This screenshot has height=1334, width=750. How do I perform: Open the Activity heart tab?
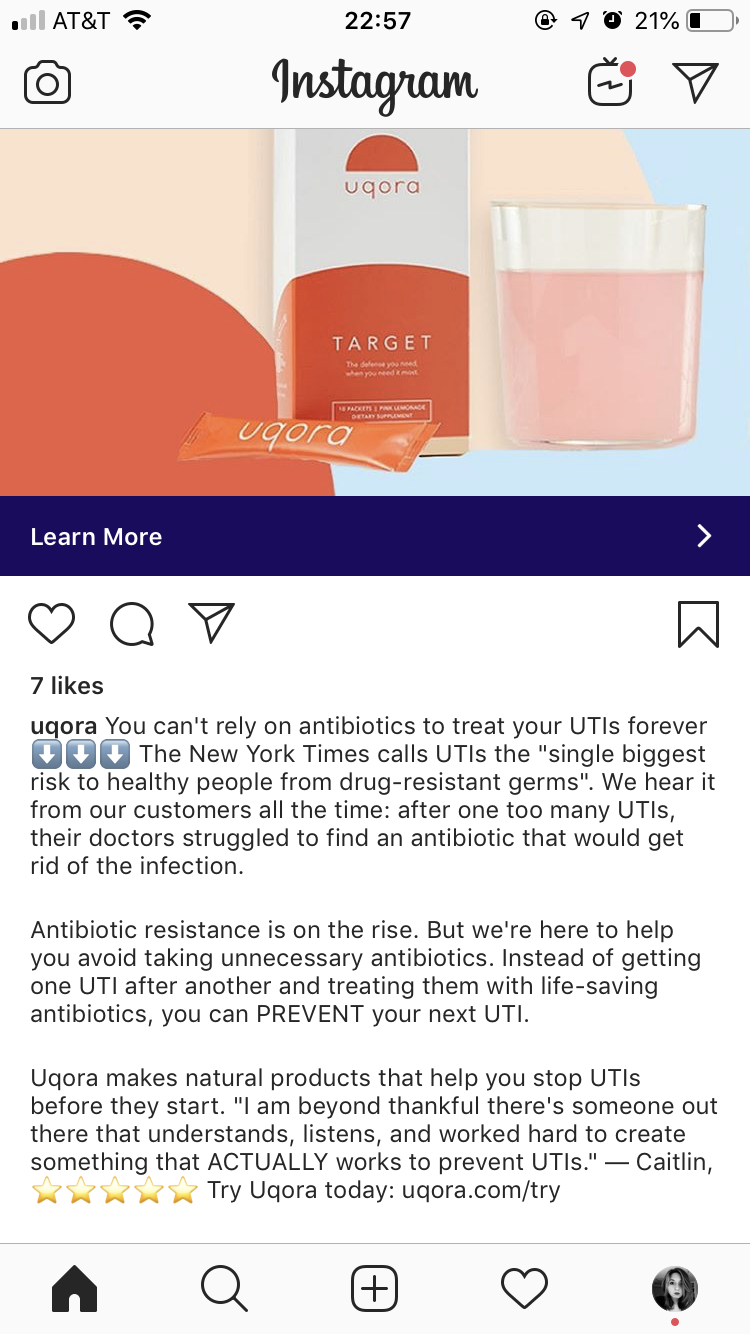[525, 1288]
